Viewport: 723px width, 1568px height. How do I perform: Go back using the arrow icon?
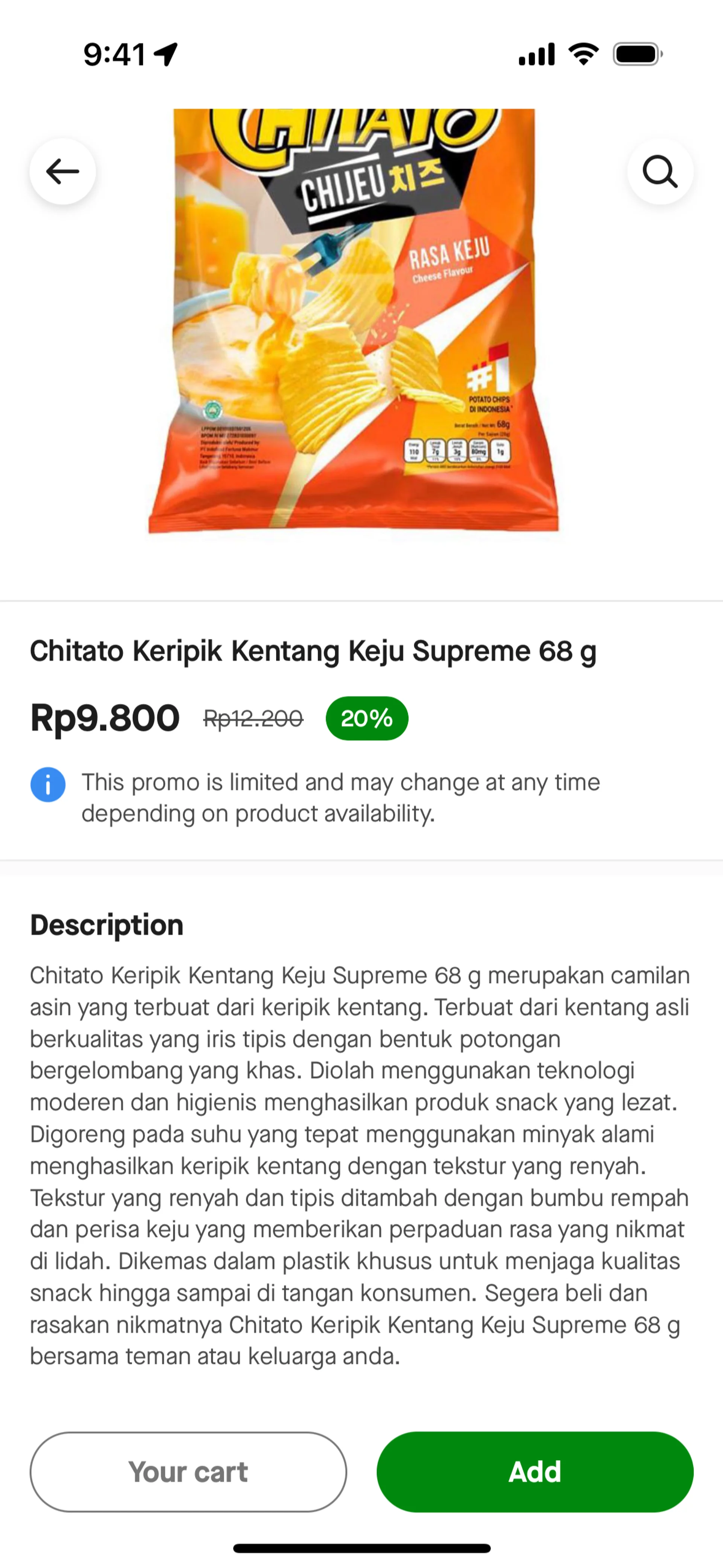63,171
